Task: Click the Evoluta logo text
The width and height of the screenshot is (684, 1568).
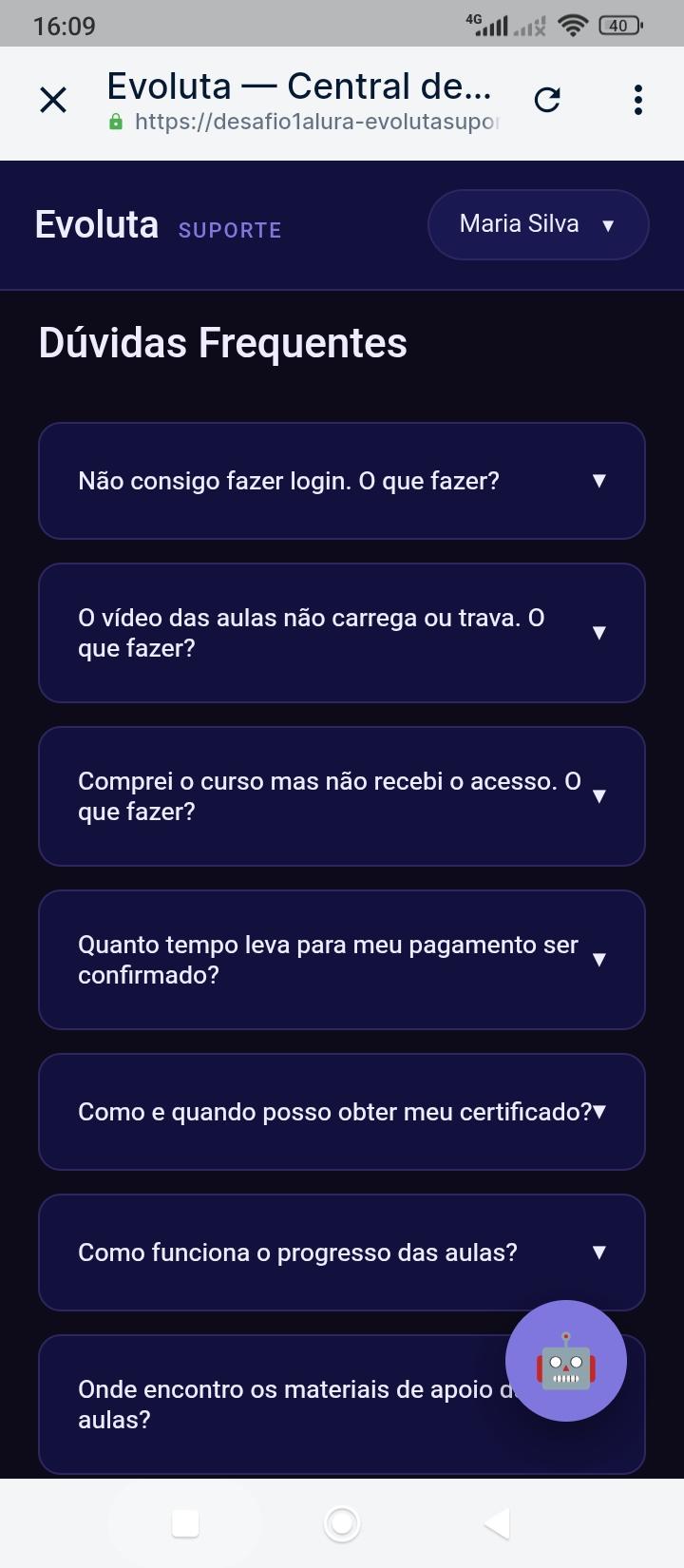Action: (x=96, y=224)
